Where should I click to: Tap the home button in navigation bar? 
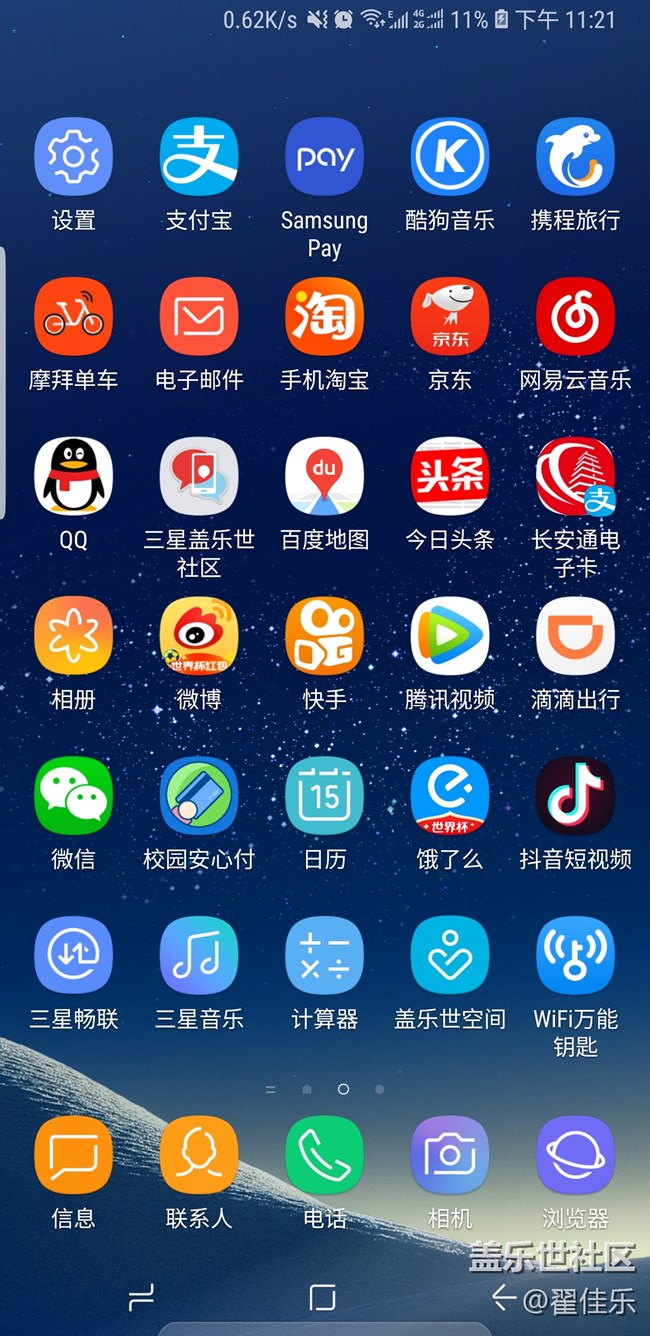click(x=322, y=1298)
